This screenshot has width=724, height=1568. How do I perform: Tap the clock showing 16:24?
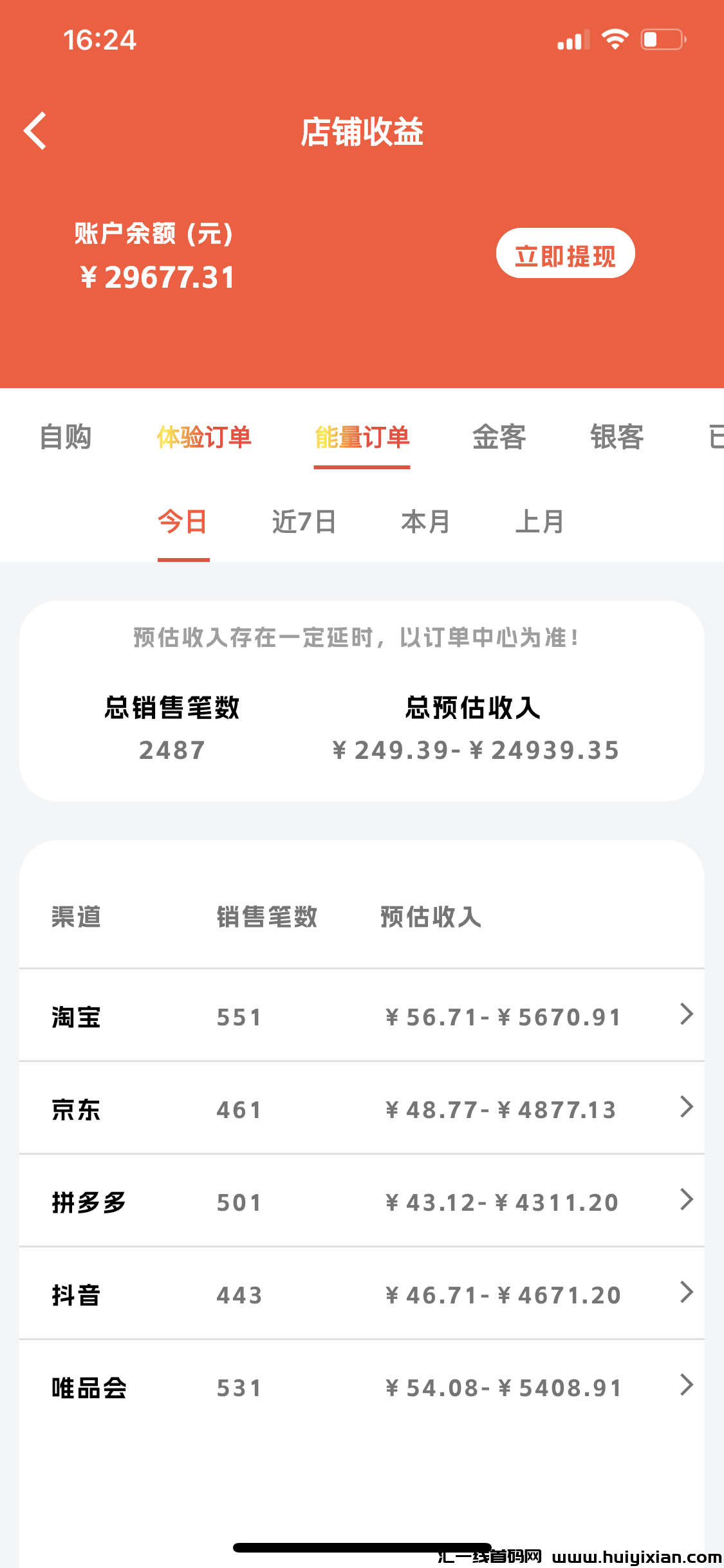tap(100, 40)
